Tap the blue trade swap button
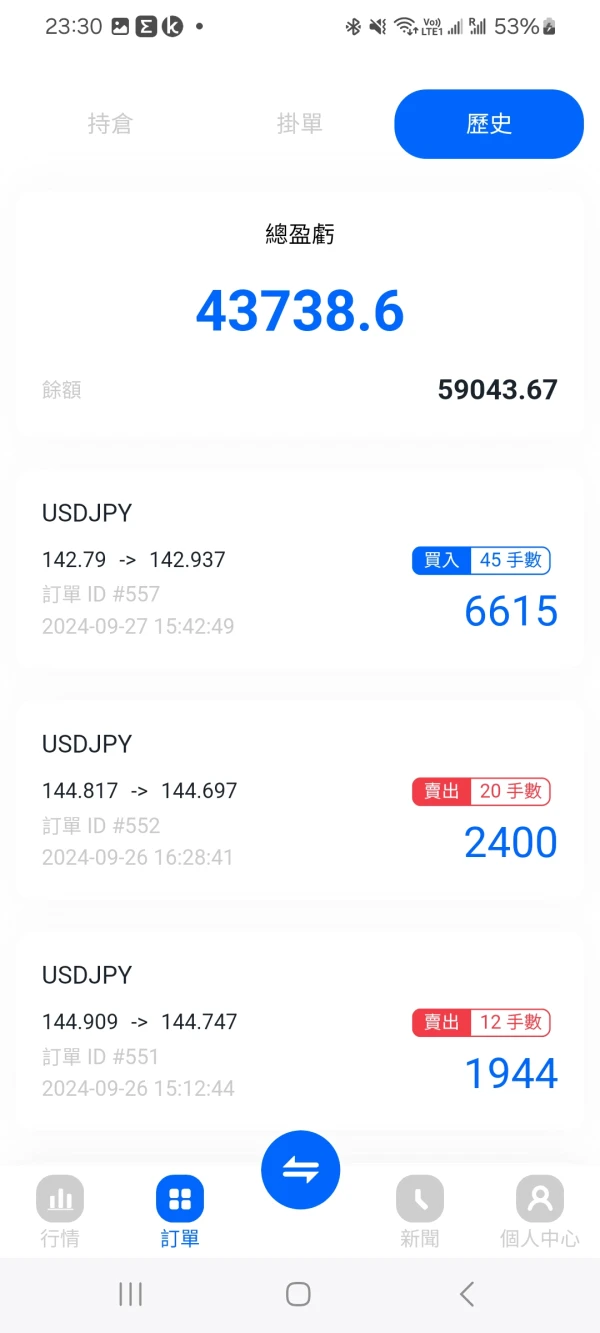The width and height of the screenshot is (600, 1333). tap(300, 1170)
